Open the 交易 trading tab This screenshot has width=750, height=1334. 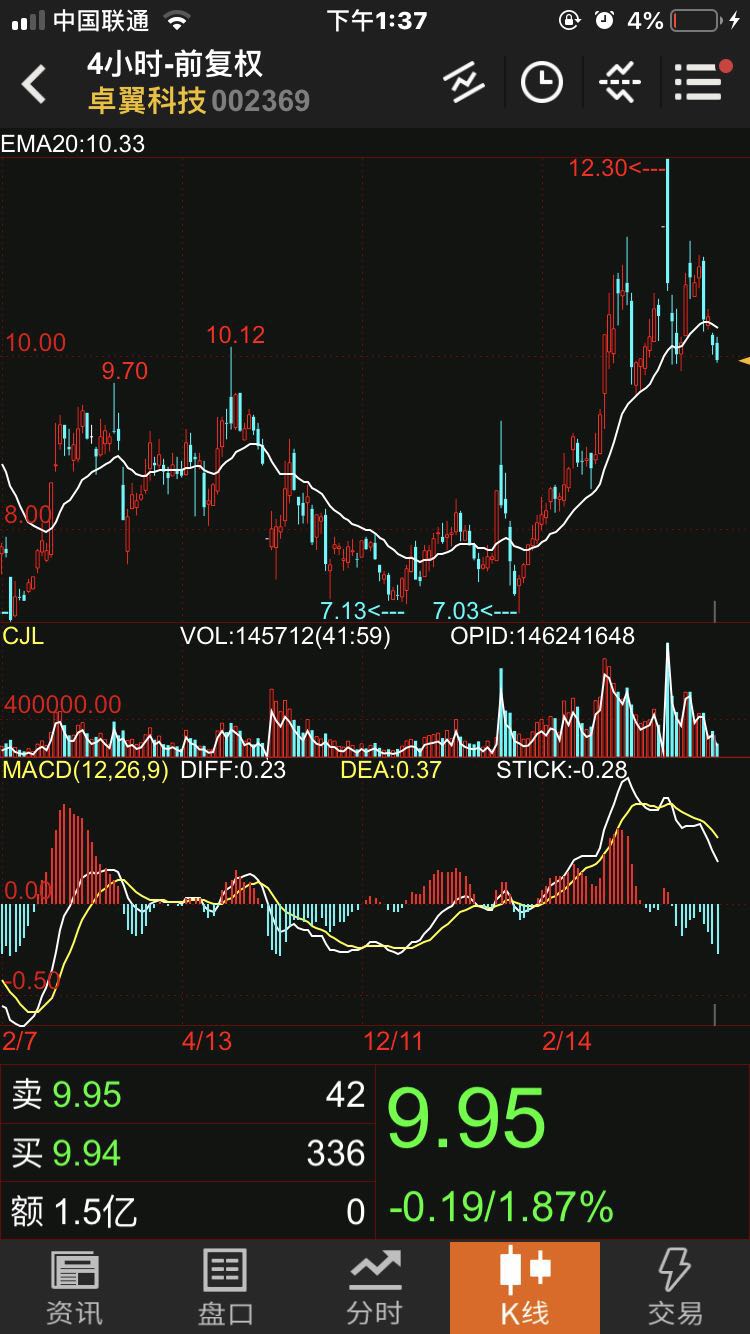click(675, 1288)
